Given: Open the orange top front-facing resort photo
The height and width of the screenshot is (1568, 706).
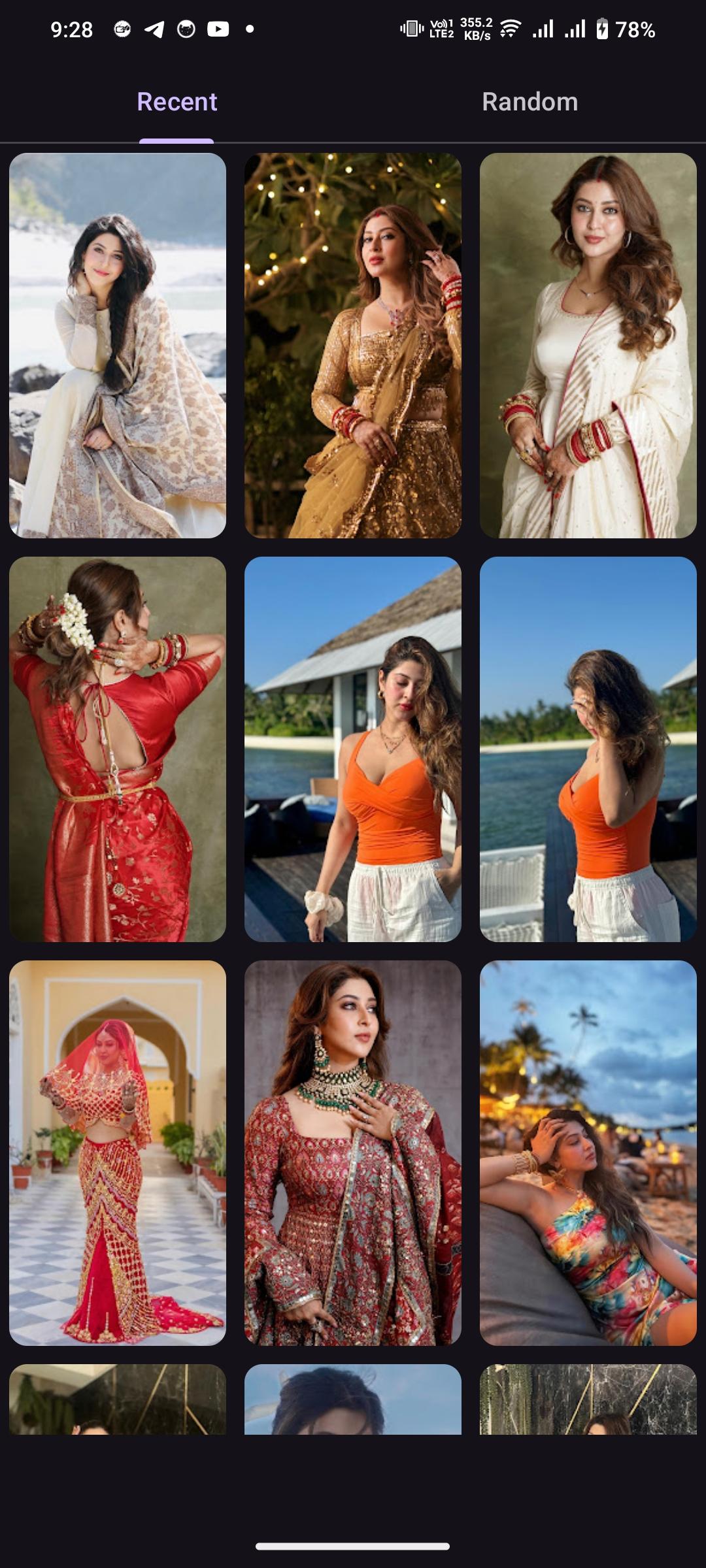Looking at the screenshot, I should click(x=353, y=749).
